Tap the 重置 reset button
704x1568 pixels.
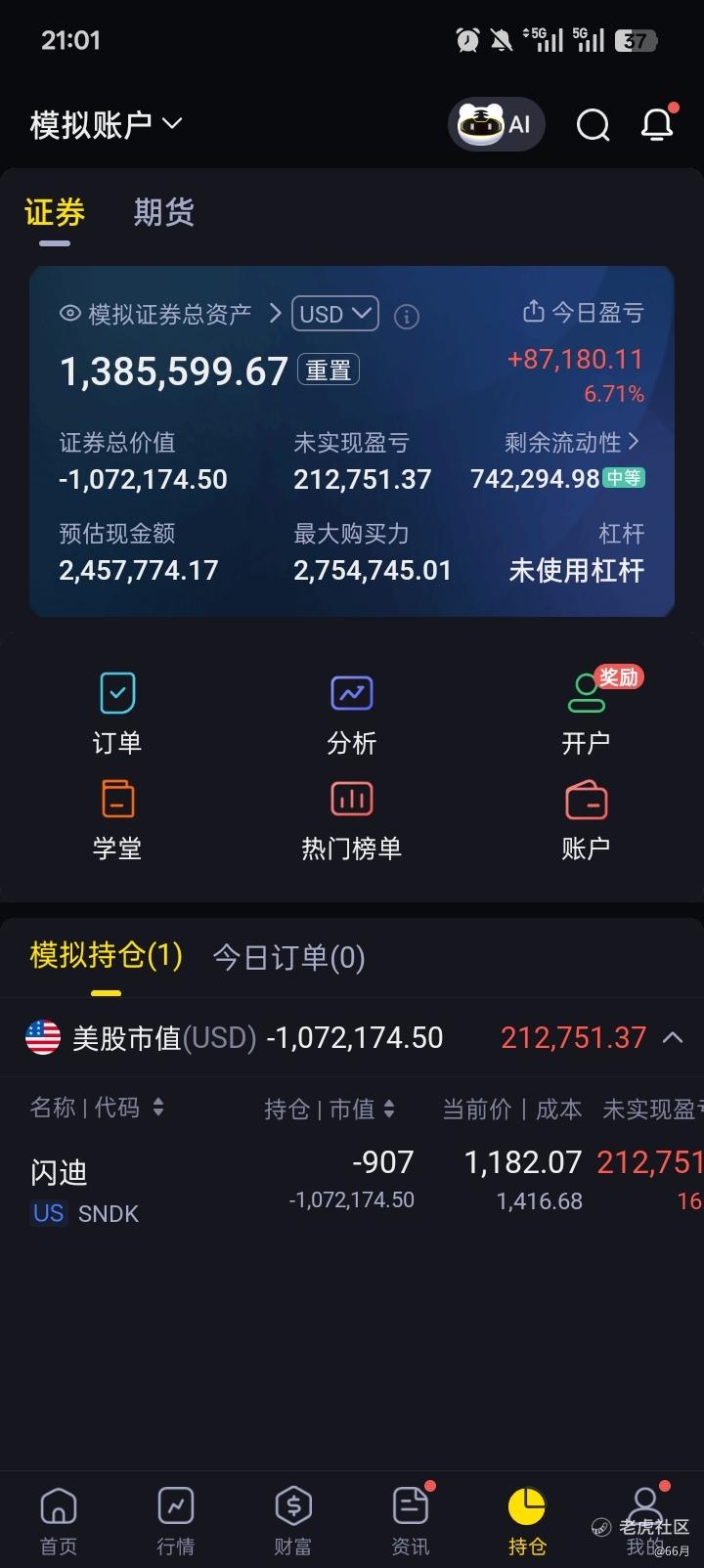click(x=329, y=370)
